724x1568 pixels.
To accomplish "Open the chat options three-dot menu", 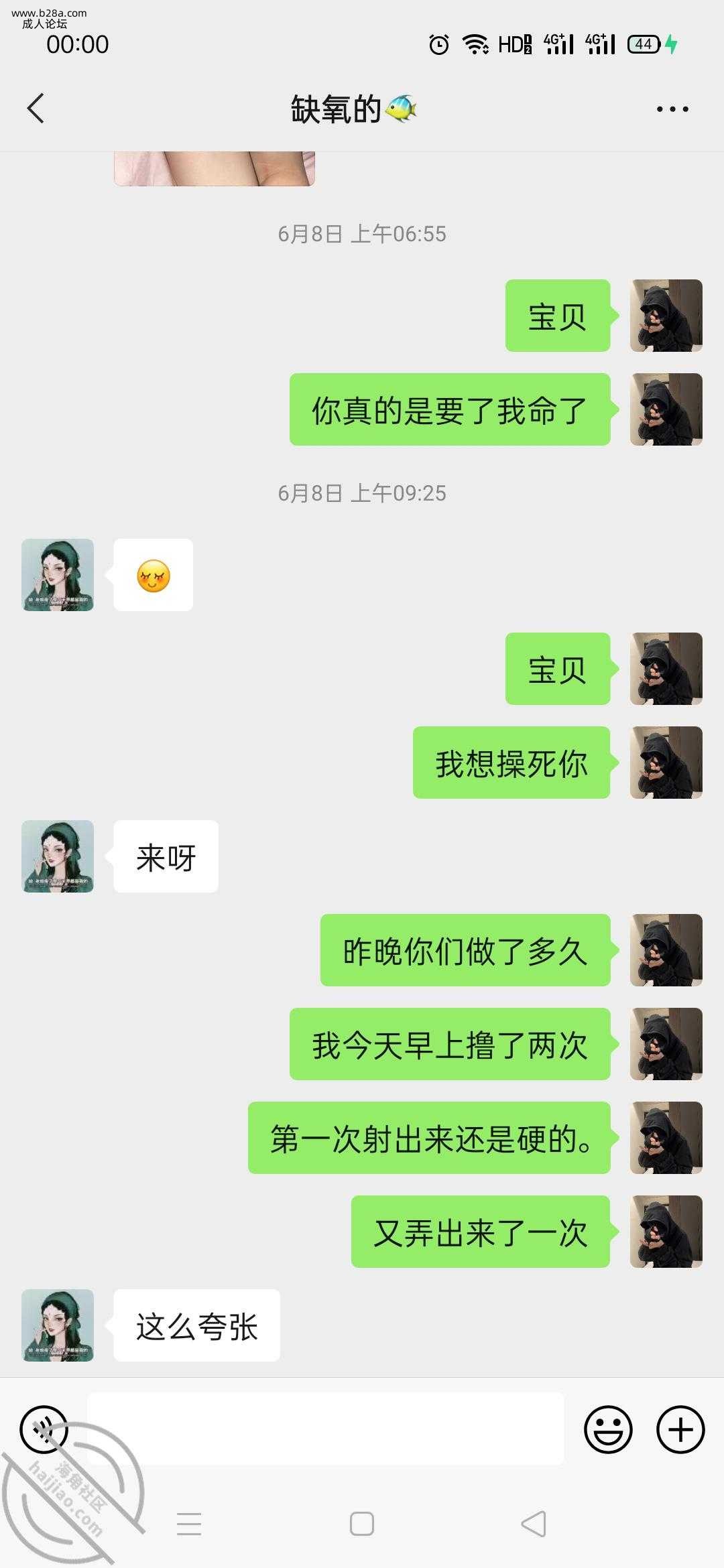I will pos(672,109).
